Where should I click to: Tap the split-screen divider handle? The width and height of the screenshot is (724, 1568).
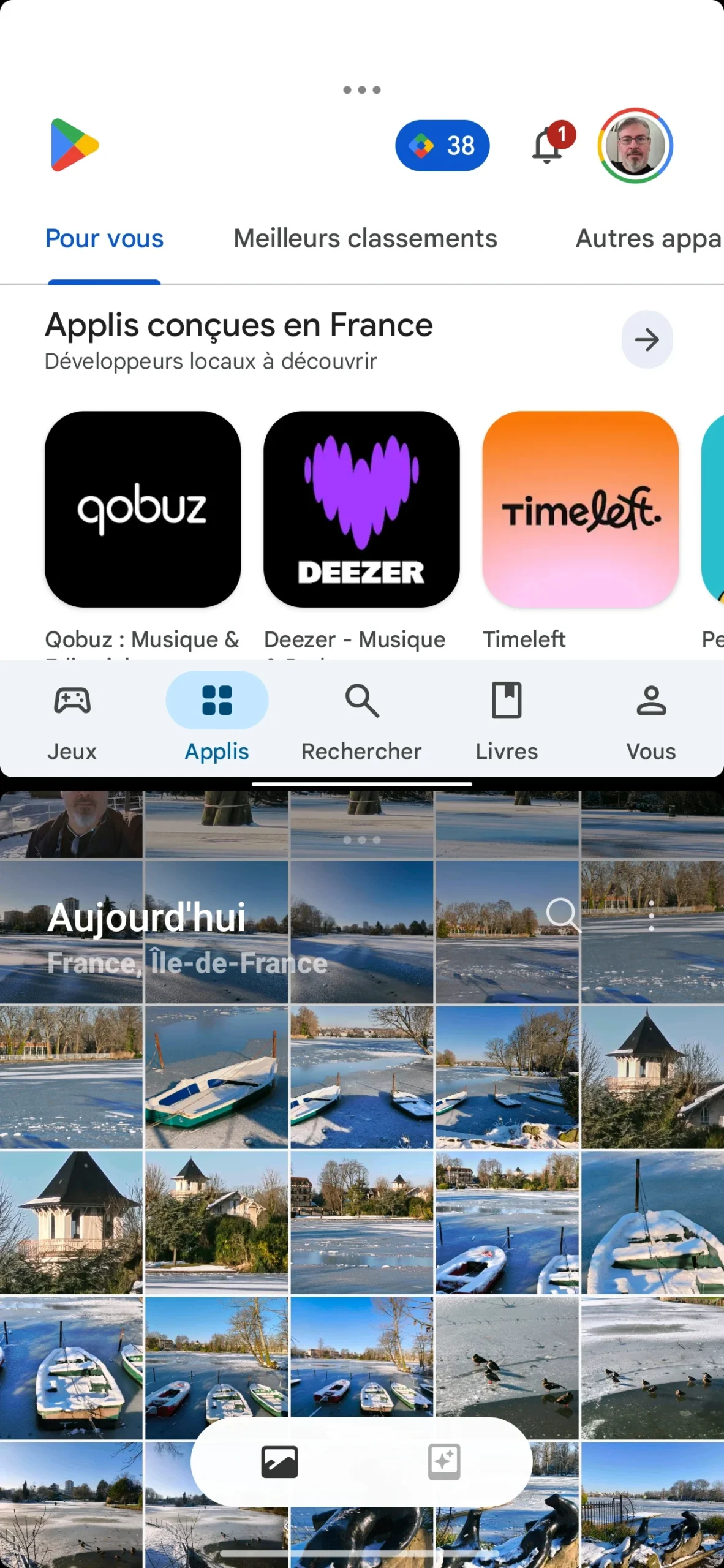361,784
